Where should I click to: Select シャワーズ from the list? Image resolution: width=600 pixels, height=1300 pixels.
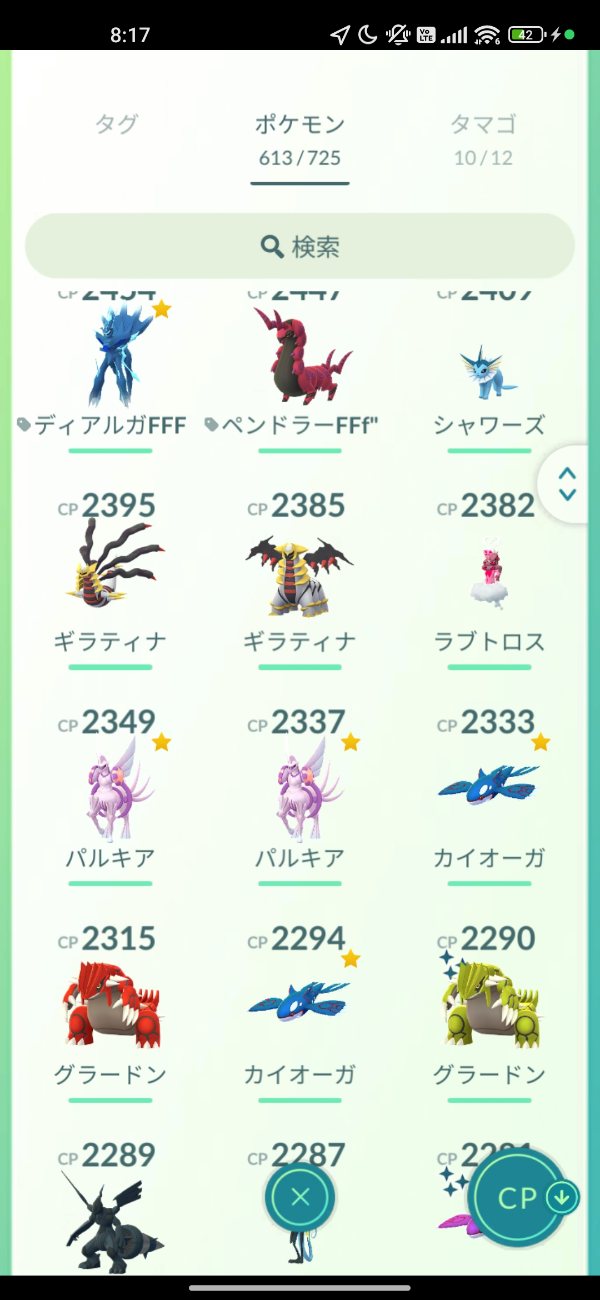489,372
